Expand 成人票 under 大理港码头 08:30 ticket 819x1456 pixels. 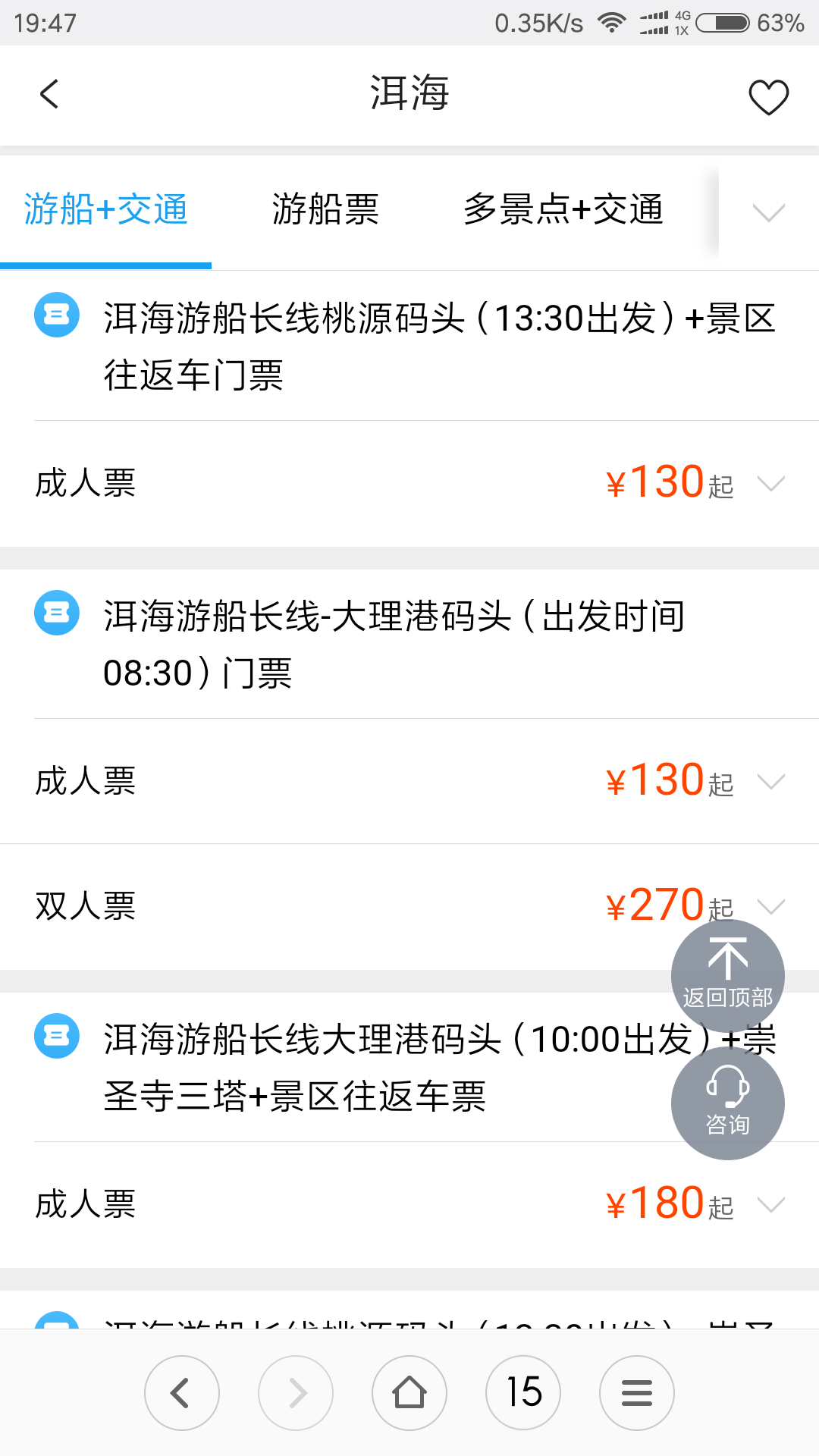coord(770,781)
